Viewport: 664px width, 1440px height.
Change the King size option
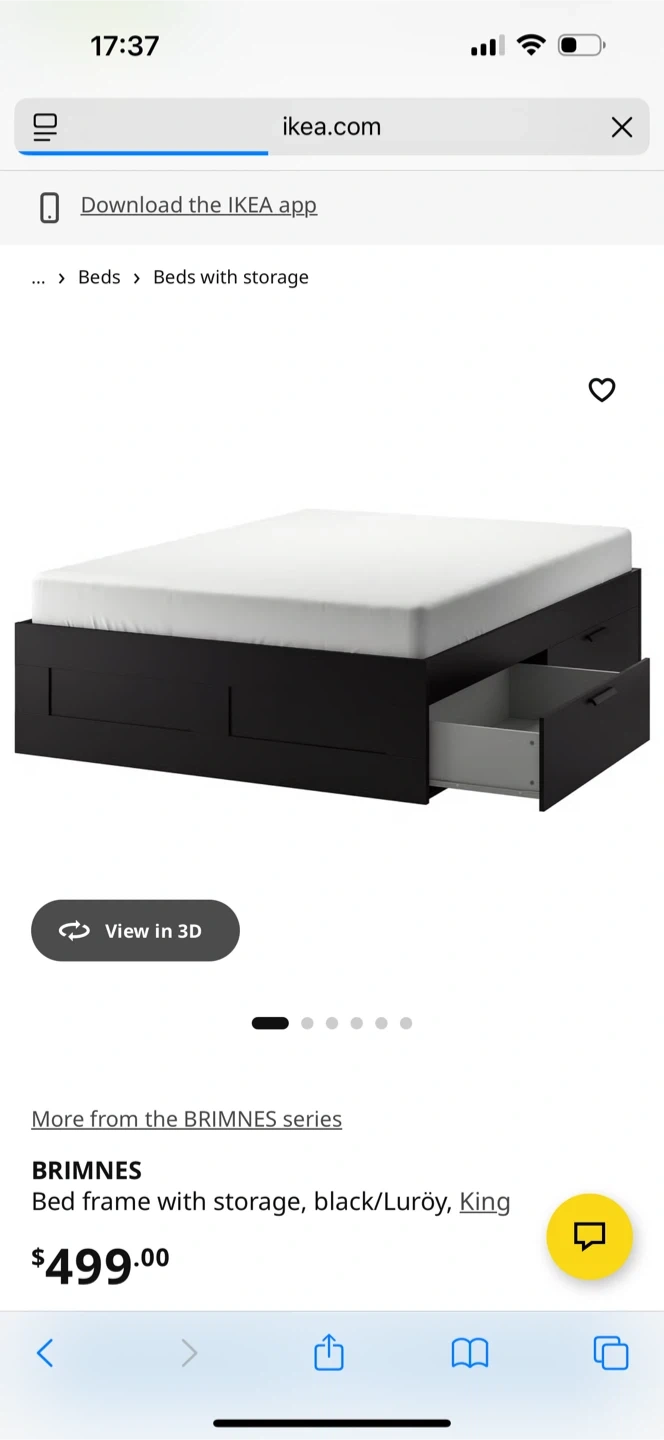coord(485,1201)
